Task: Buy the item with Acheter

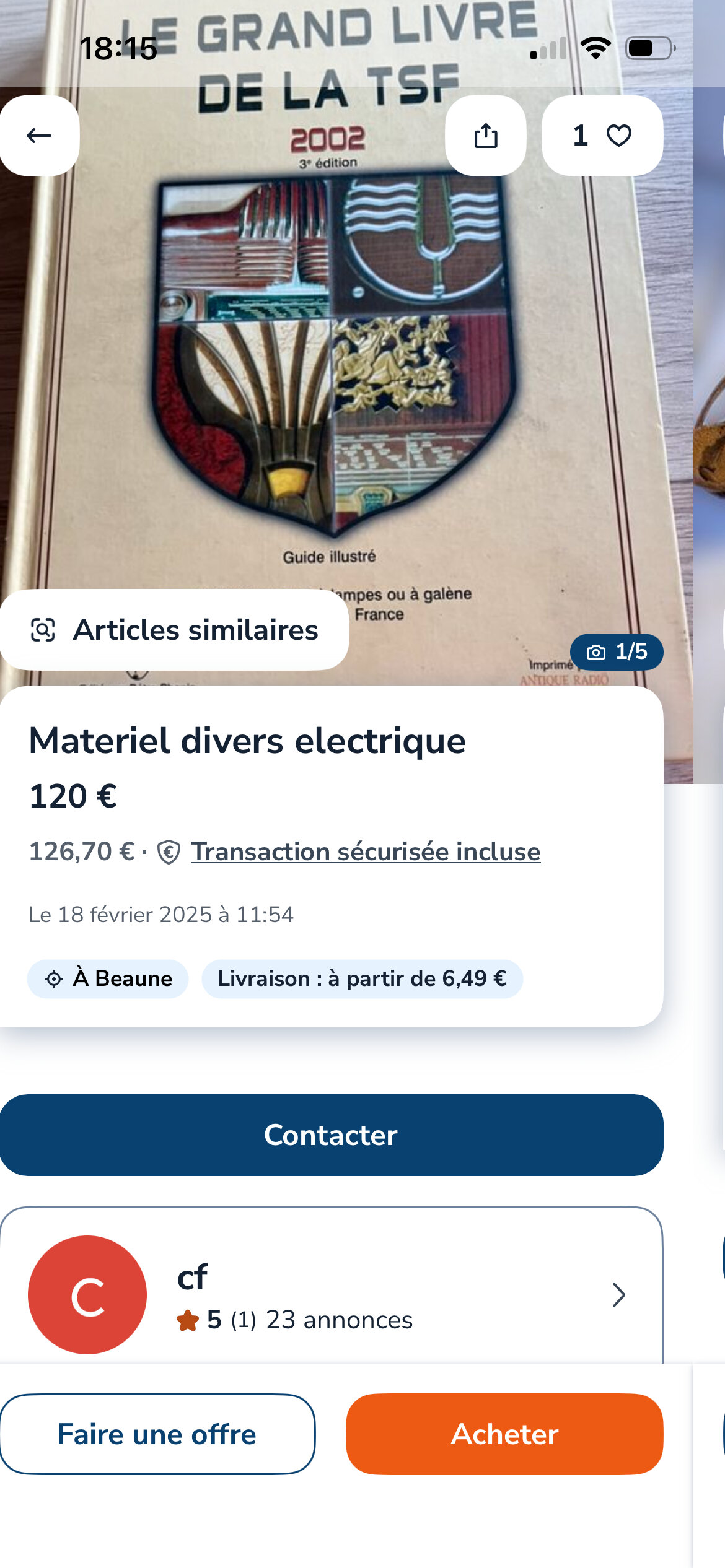Action: pyautogui.click(x=504, y=1434)
